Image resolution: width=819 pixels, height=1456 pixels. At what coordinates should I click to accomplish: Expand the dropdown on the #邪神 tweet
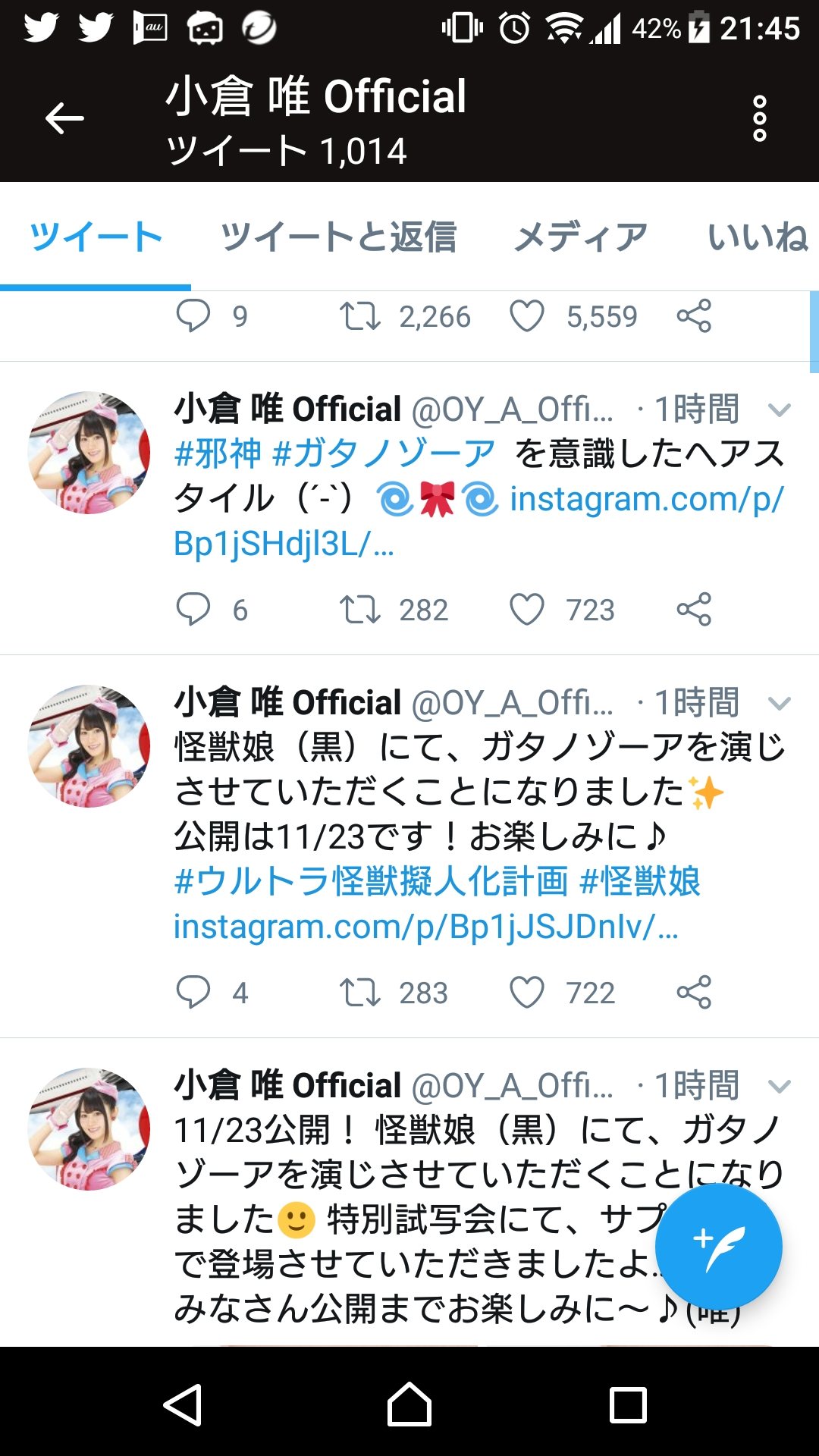[x=779, y=410]
